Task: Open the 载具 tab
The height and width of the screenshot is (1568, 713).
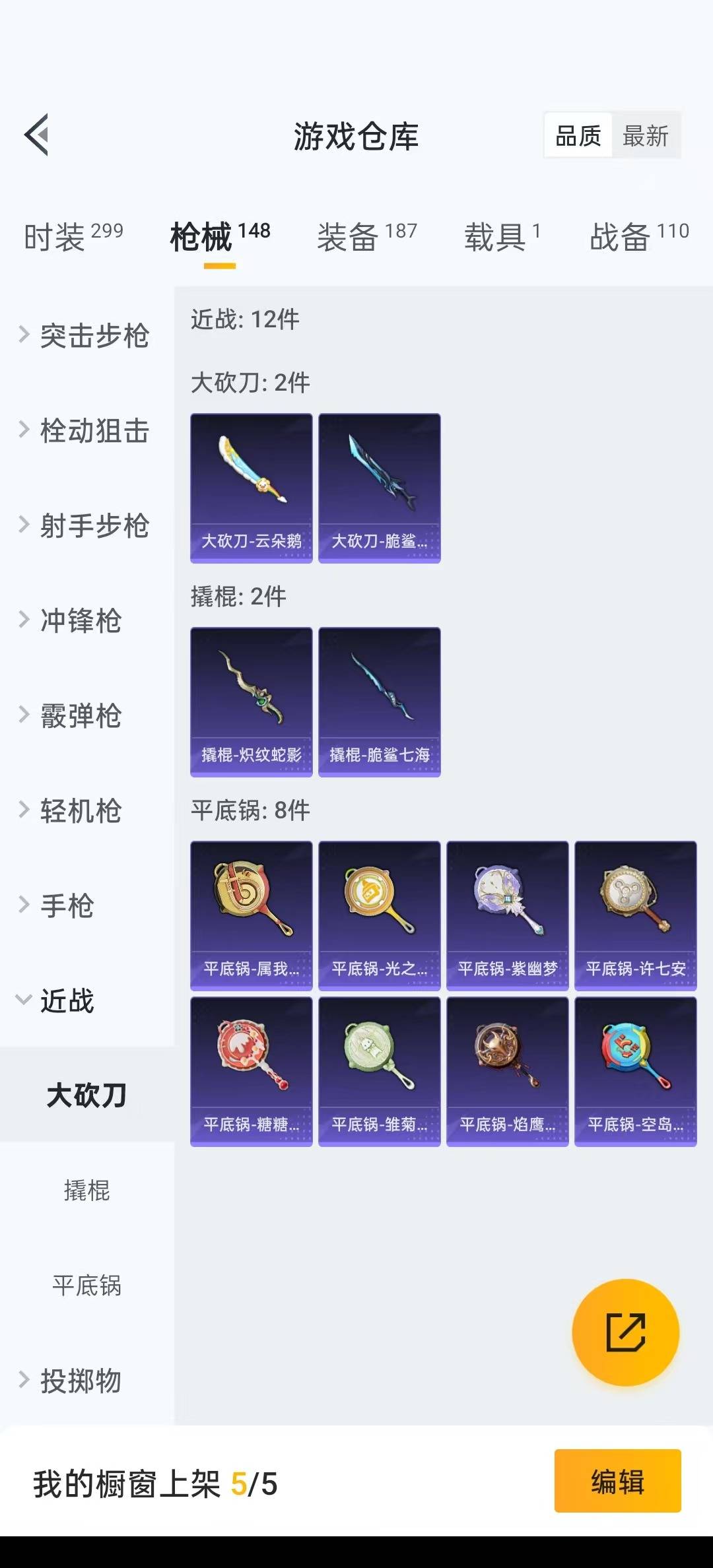Action: (502, 236)
